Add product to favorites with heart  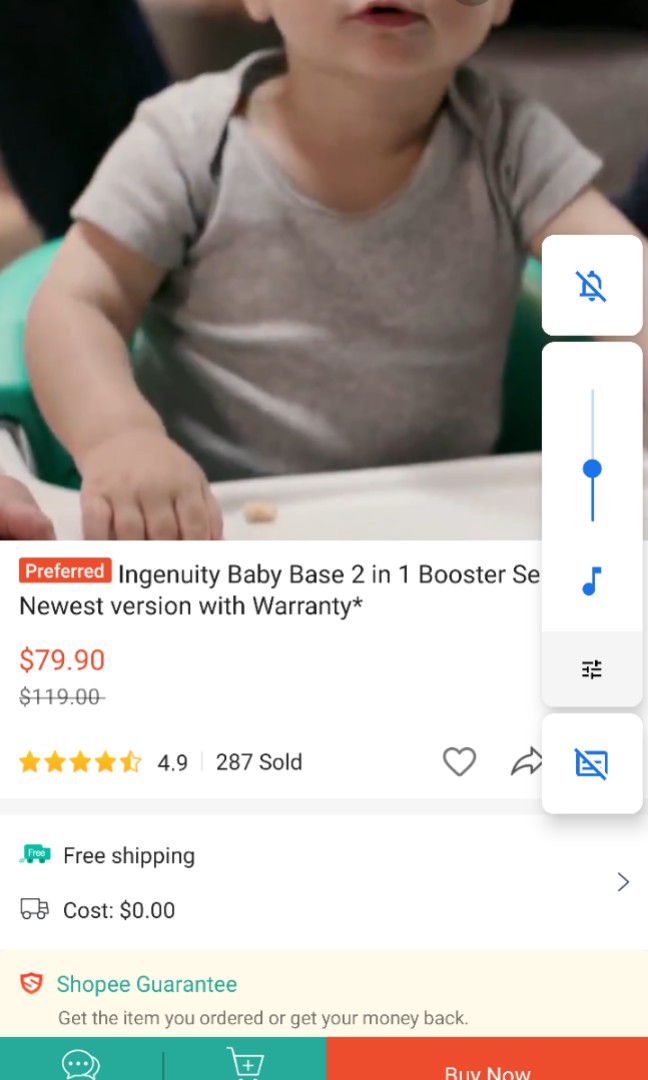(459, 762)
